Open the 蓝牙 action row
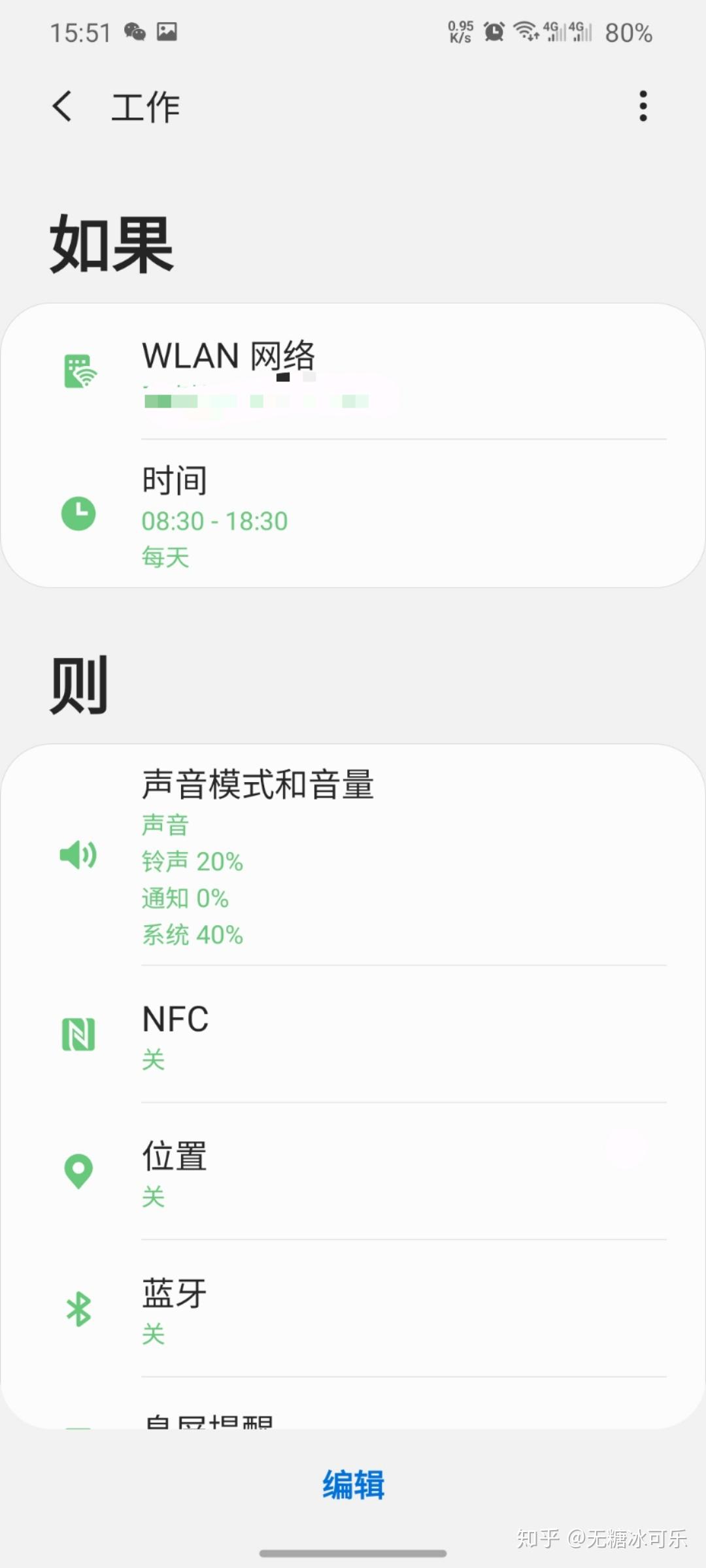 [x=353, y=1309]
